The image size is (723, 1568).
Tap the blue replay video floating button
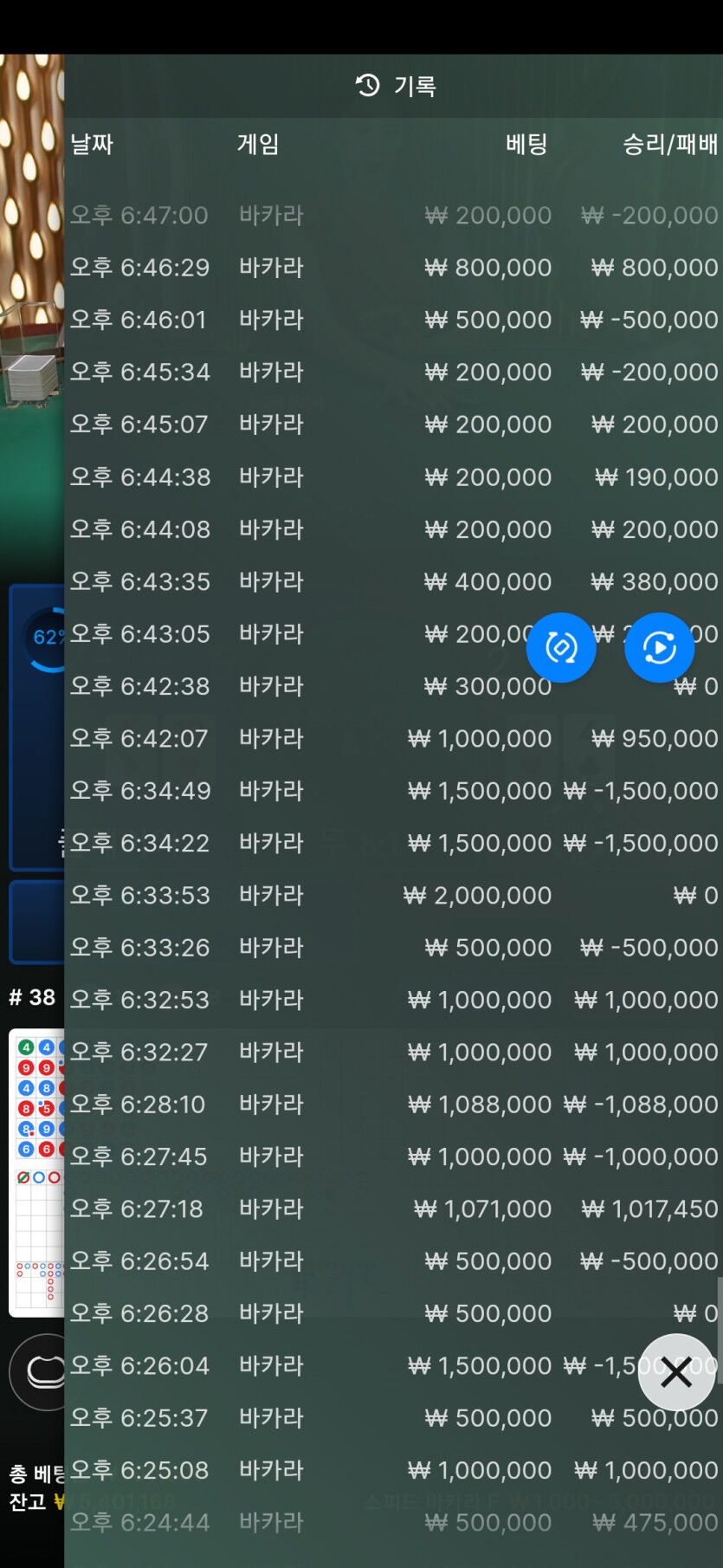click(659, 647)
